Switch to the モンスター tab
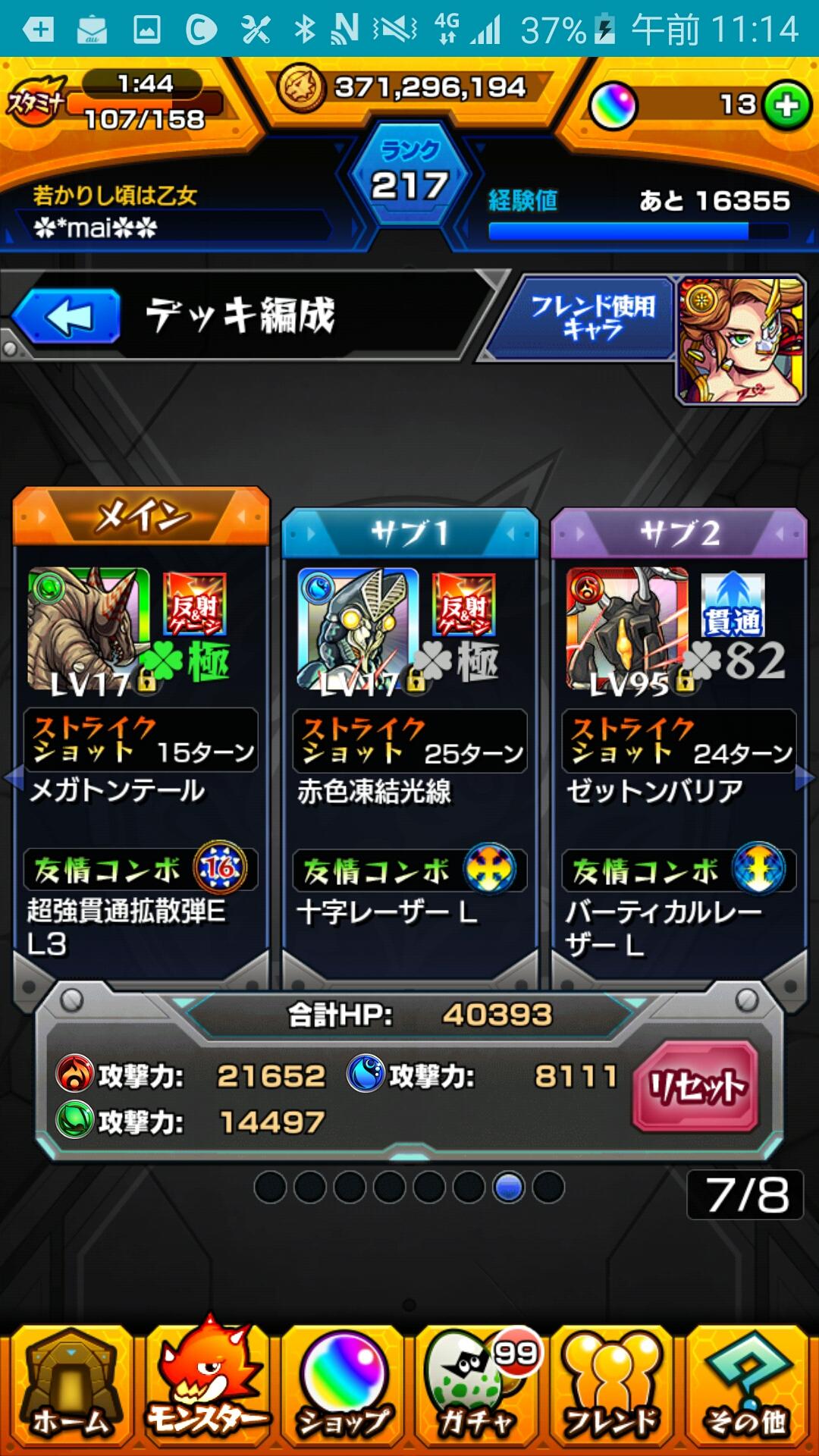 [206, 1386]
